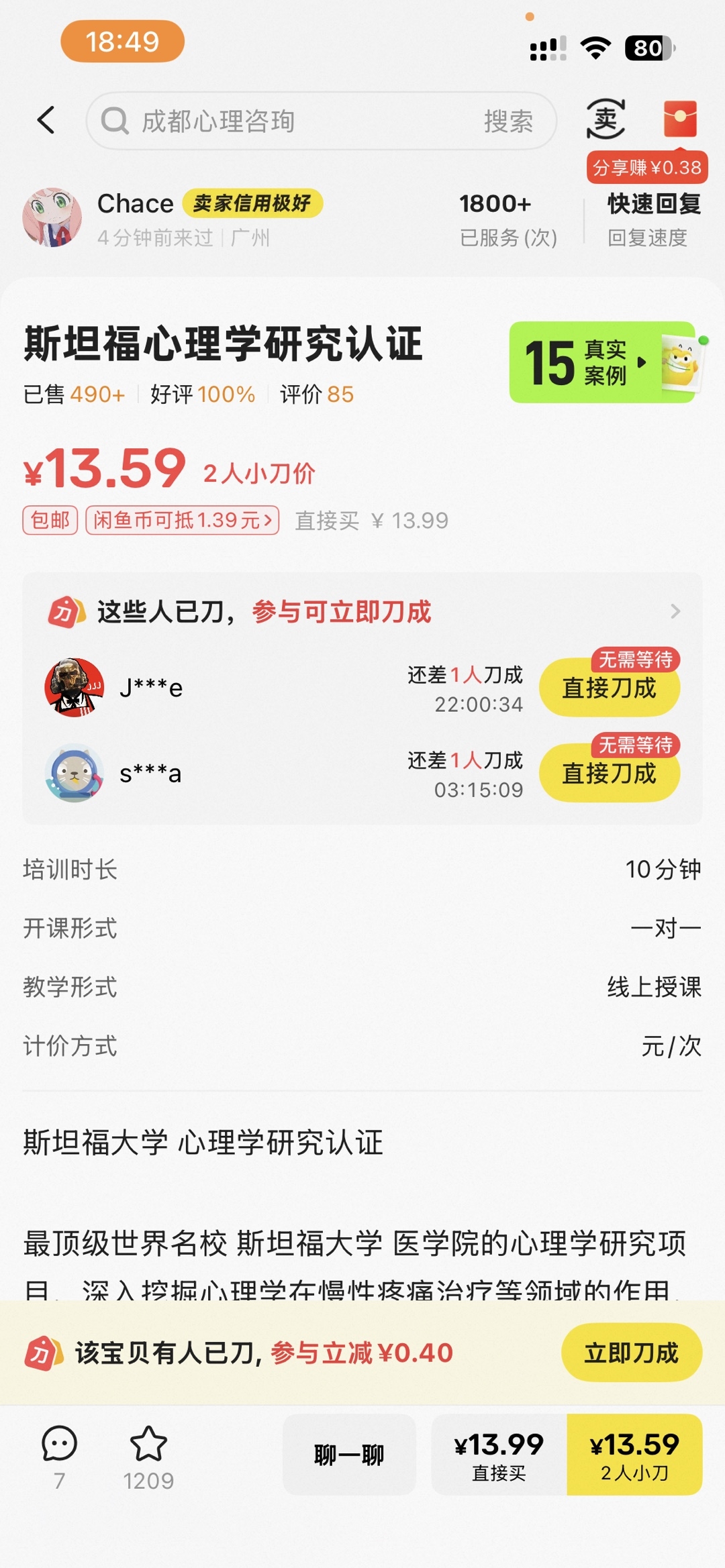Screen dimensions: 725x1568
Task: Tap the 搜索 button
Action: pyautogui.click(x=508, y=121)
